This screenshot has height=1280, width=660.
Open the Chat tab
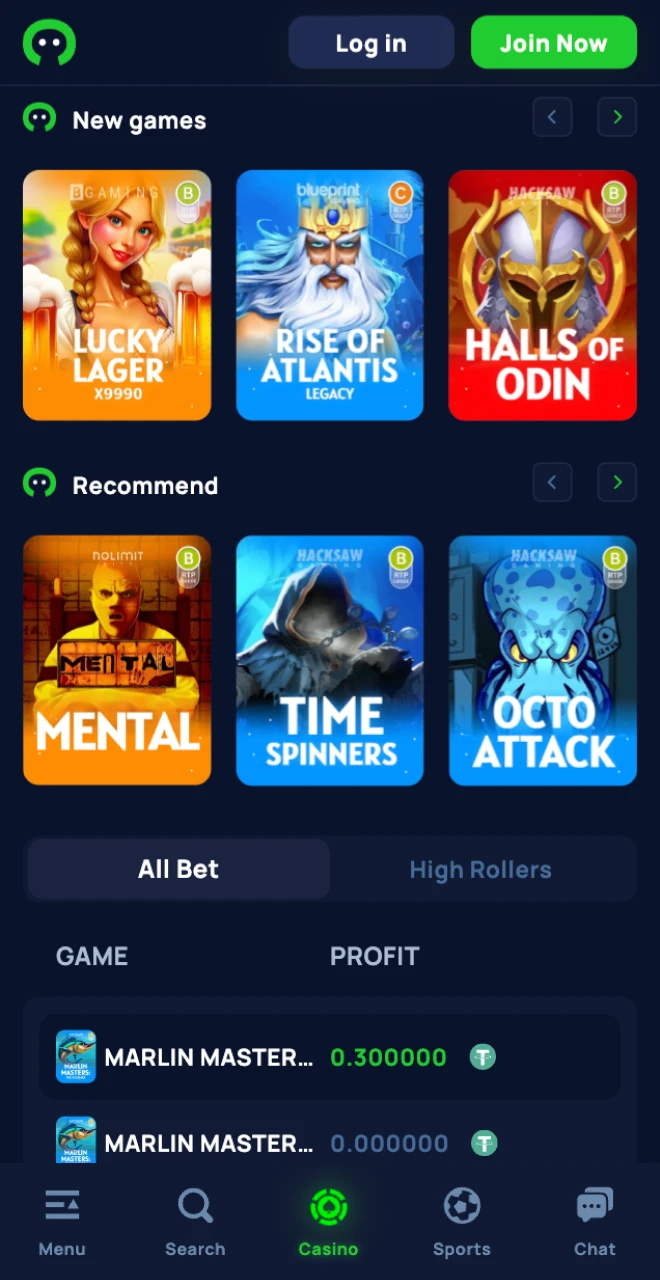pyautogui.click(x=595, y=1221)
